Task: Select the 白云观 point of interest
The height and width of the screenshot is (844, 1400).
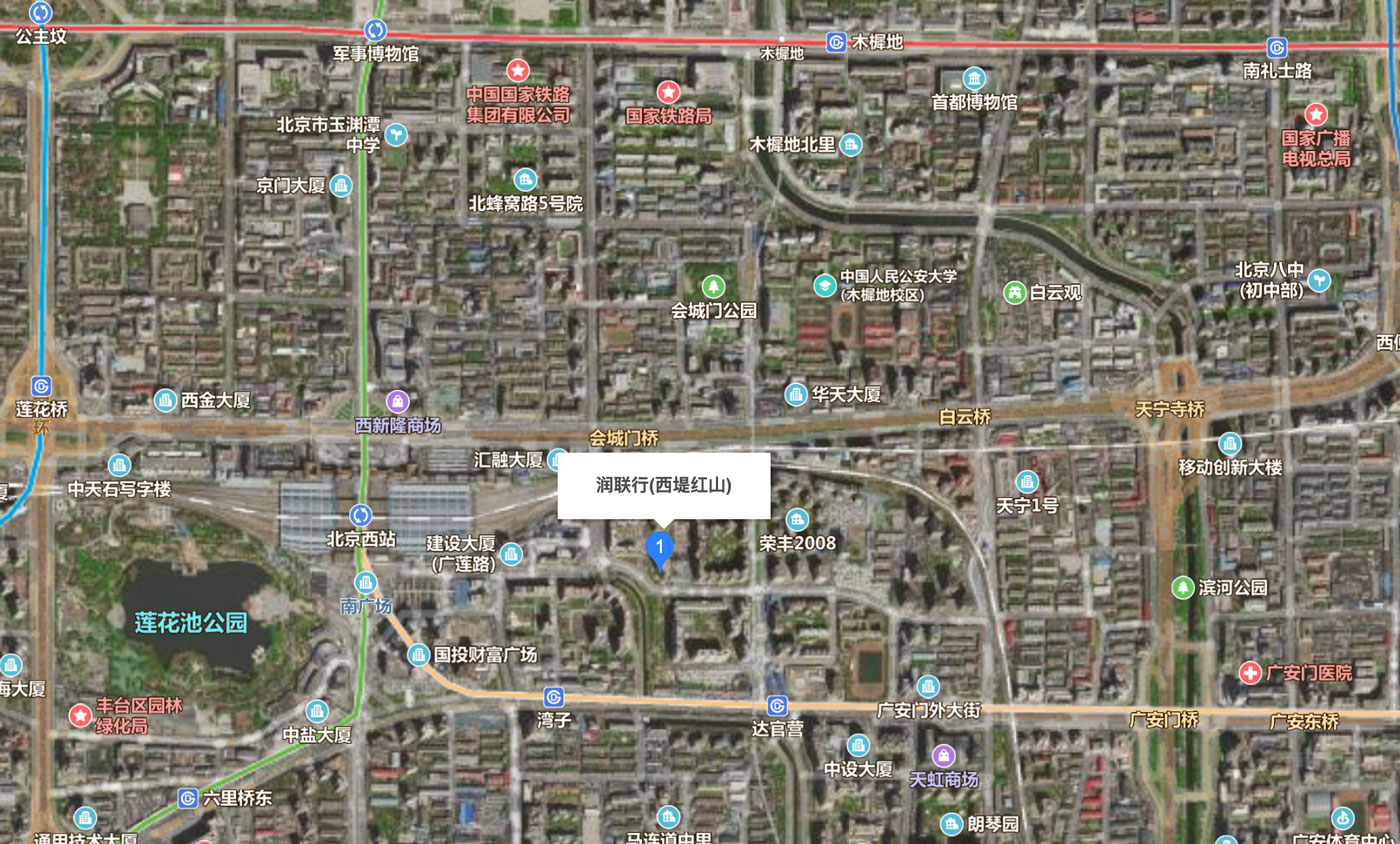Action: [1015, 293]
